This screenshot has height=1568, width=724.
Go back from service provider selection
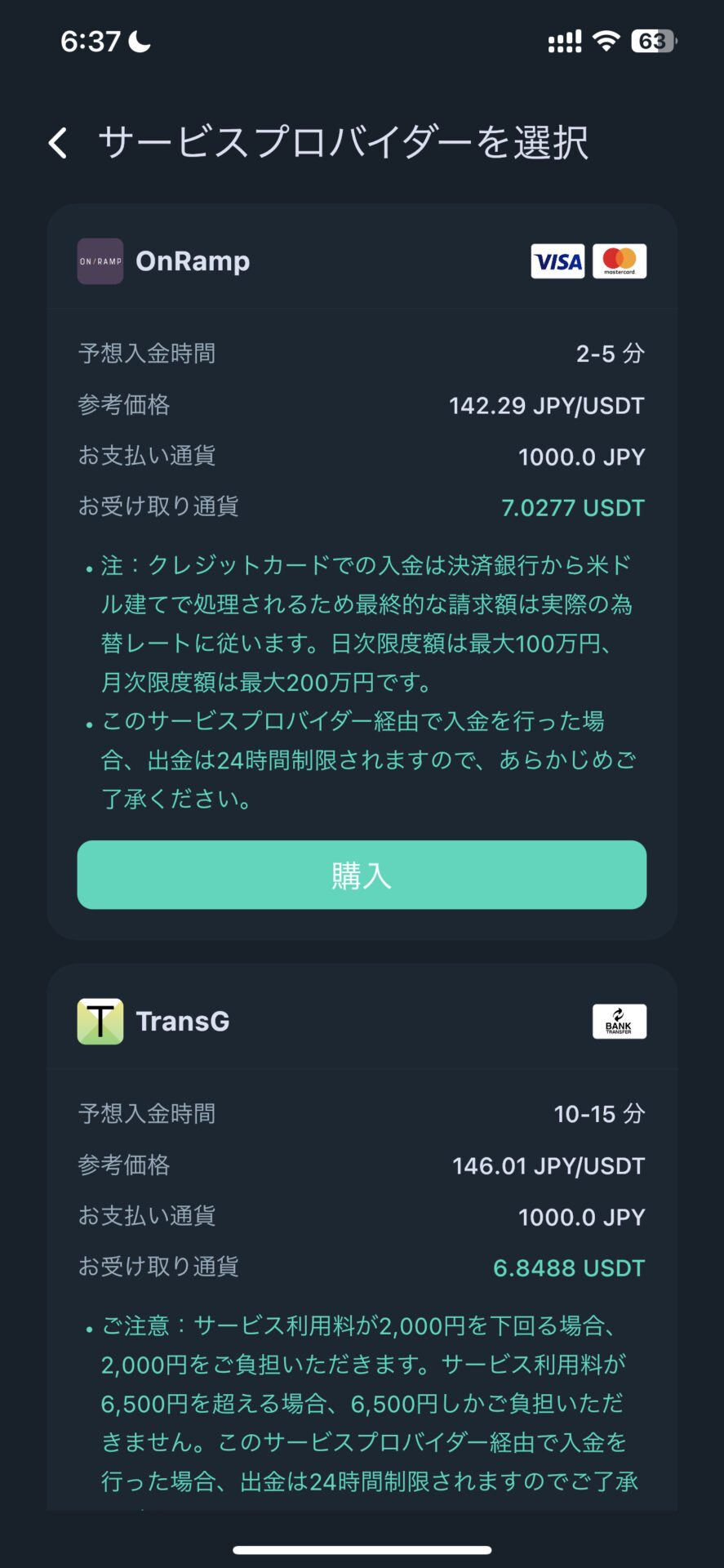click(58, 143)
